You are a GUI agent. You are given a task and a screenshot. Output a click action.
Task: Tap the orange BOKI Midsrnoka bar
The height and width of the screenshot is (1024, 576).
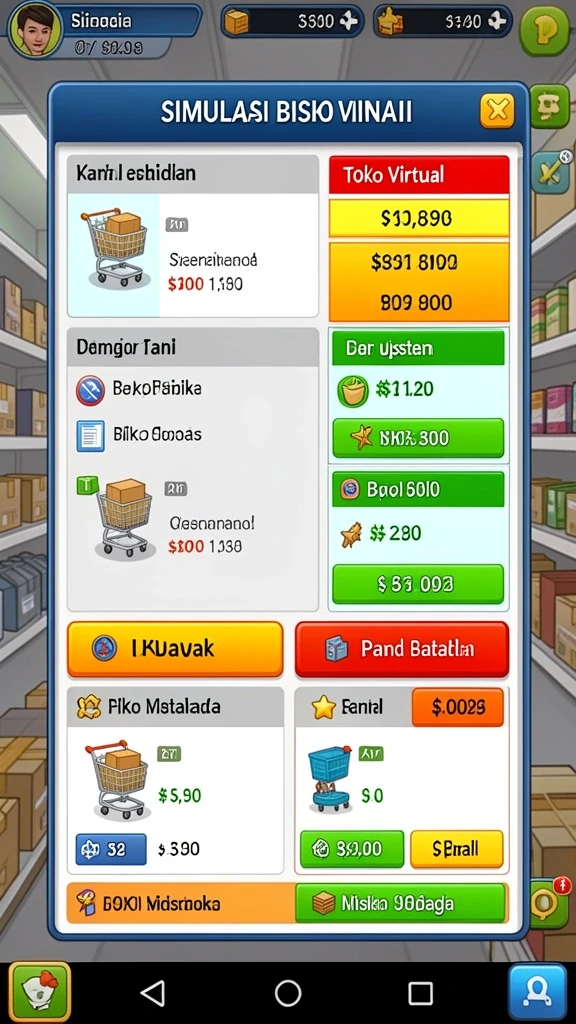[x=182, y=903]
